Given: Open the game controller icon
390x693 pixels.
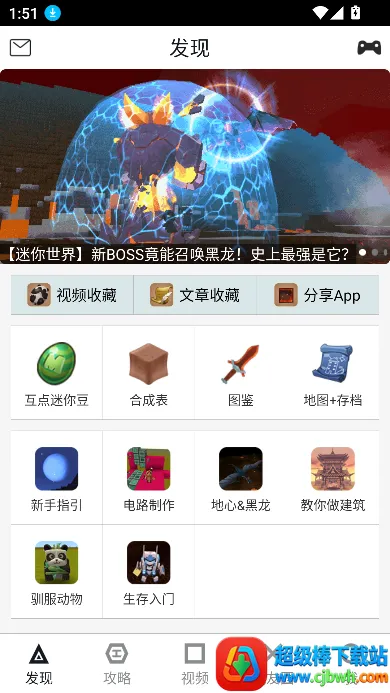Looking at the screenshot, I should [x=369, y=48].
